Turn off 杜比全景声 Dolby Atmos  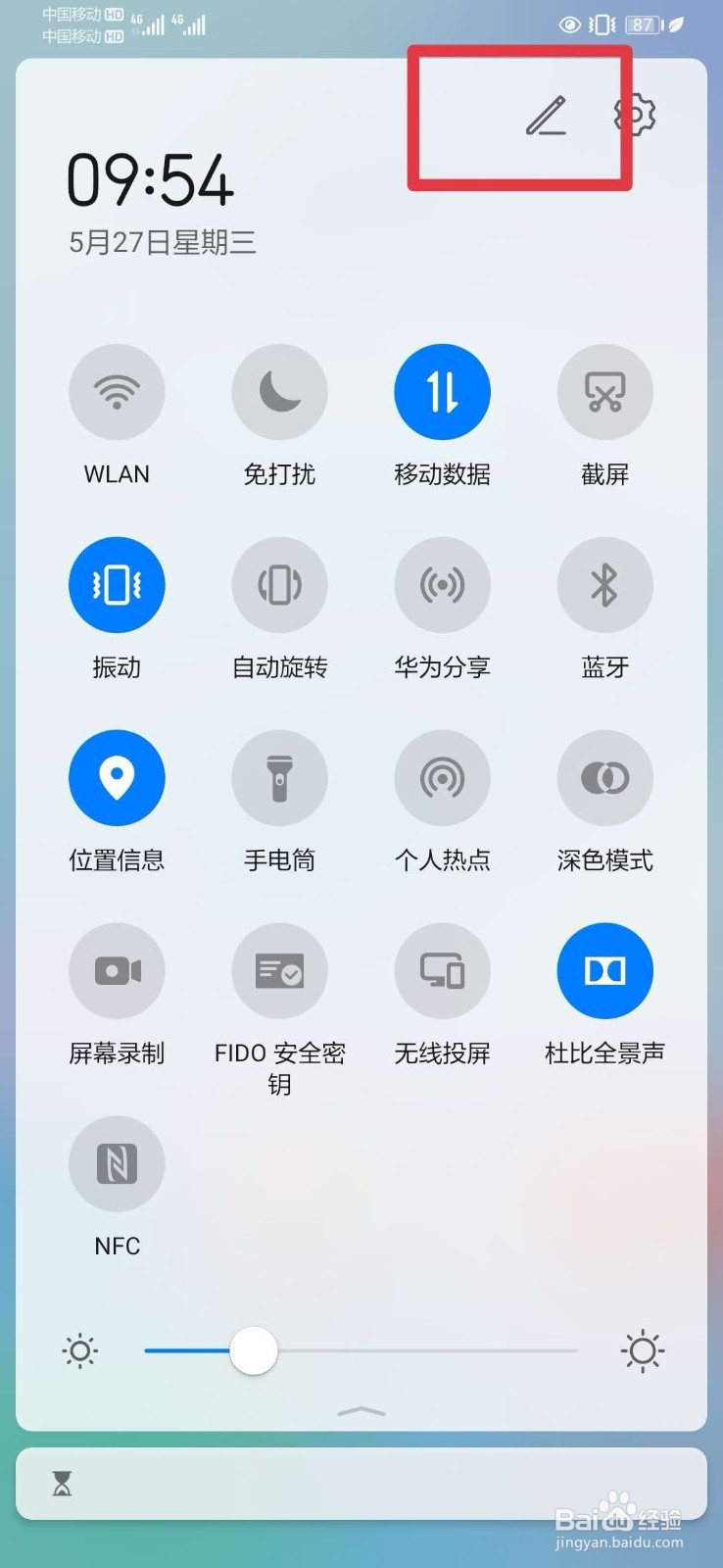604,971
